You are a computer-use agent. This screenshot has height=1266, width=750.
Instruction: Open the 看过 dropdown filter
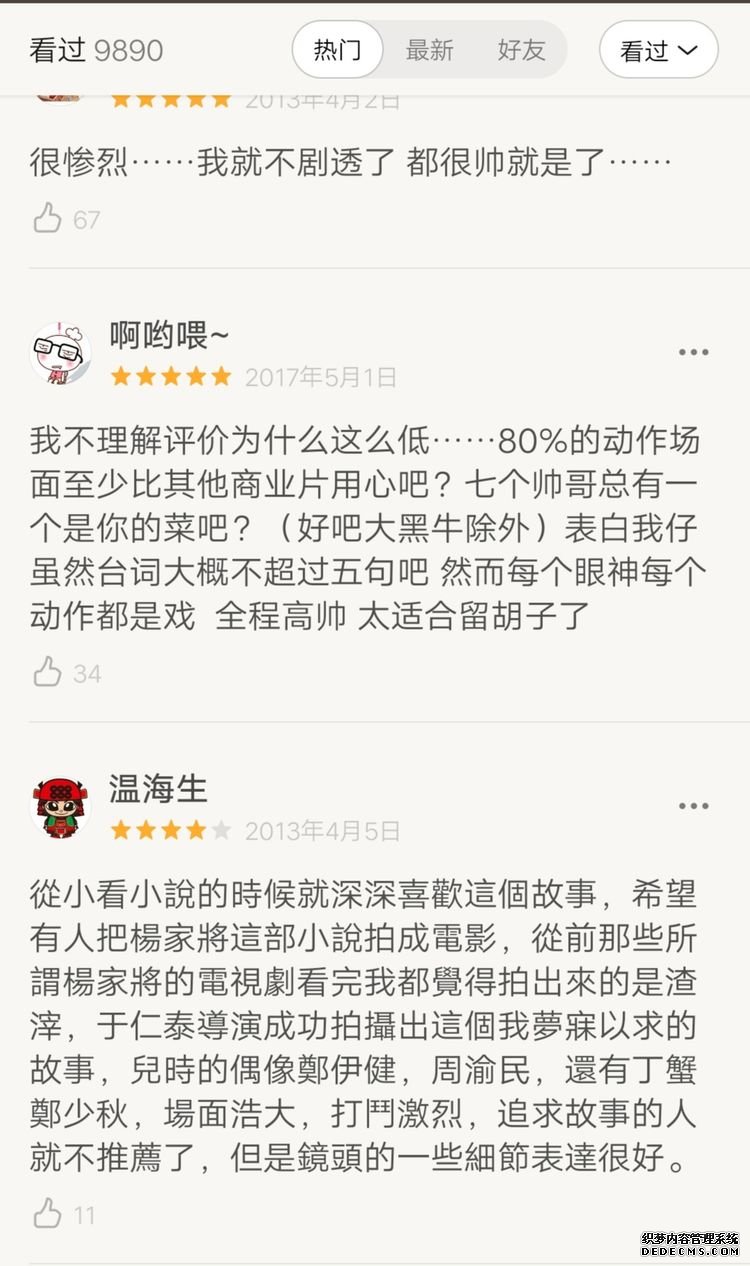click(658, 50)
